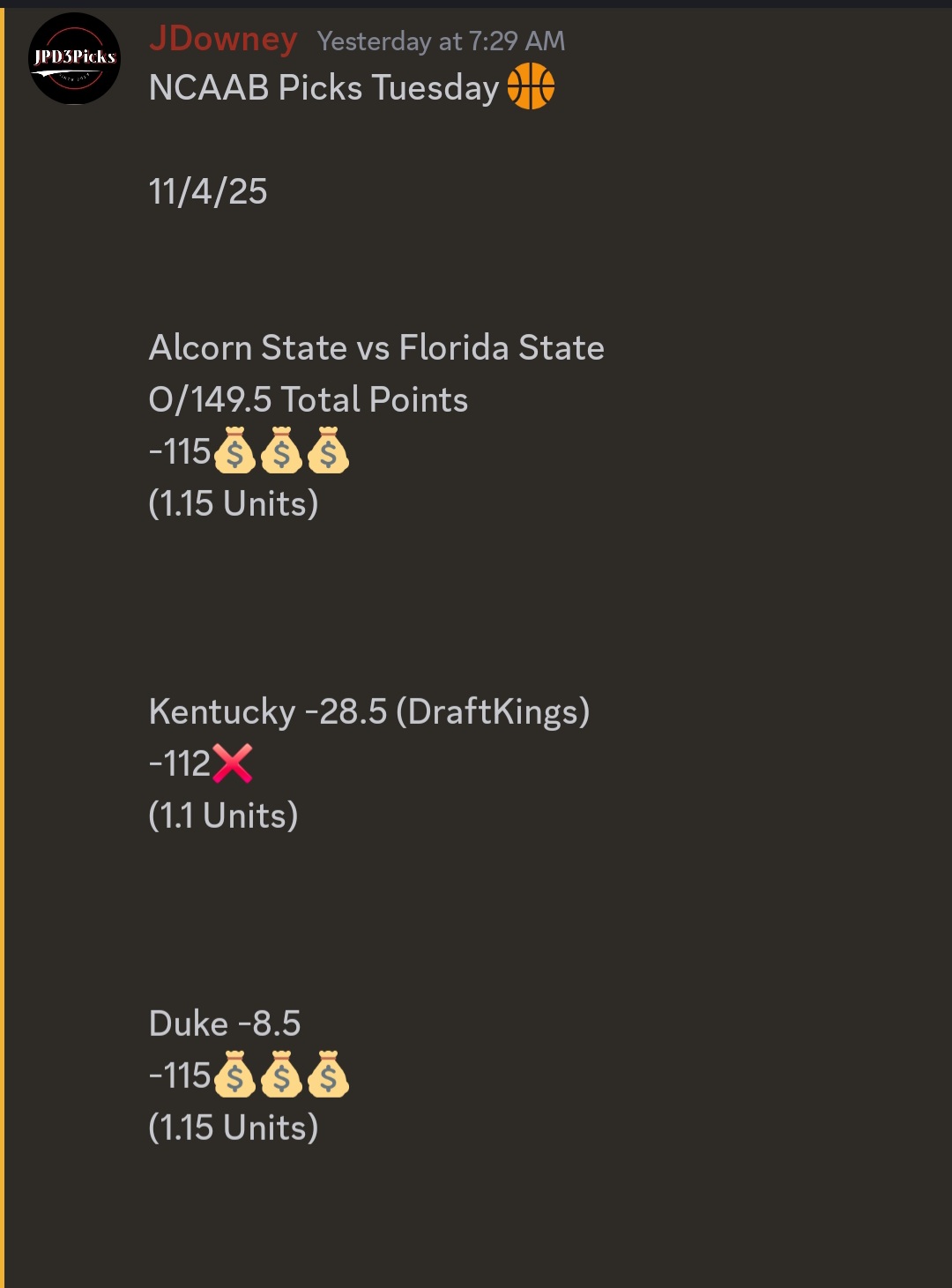Open JDowney's profile via the JPD3Picks avatar

pos(75,59)
